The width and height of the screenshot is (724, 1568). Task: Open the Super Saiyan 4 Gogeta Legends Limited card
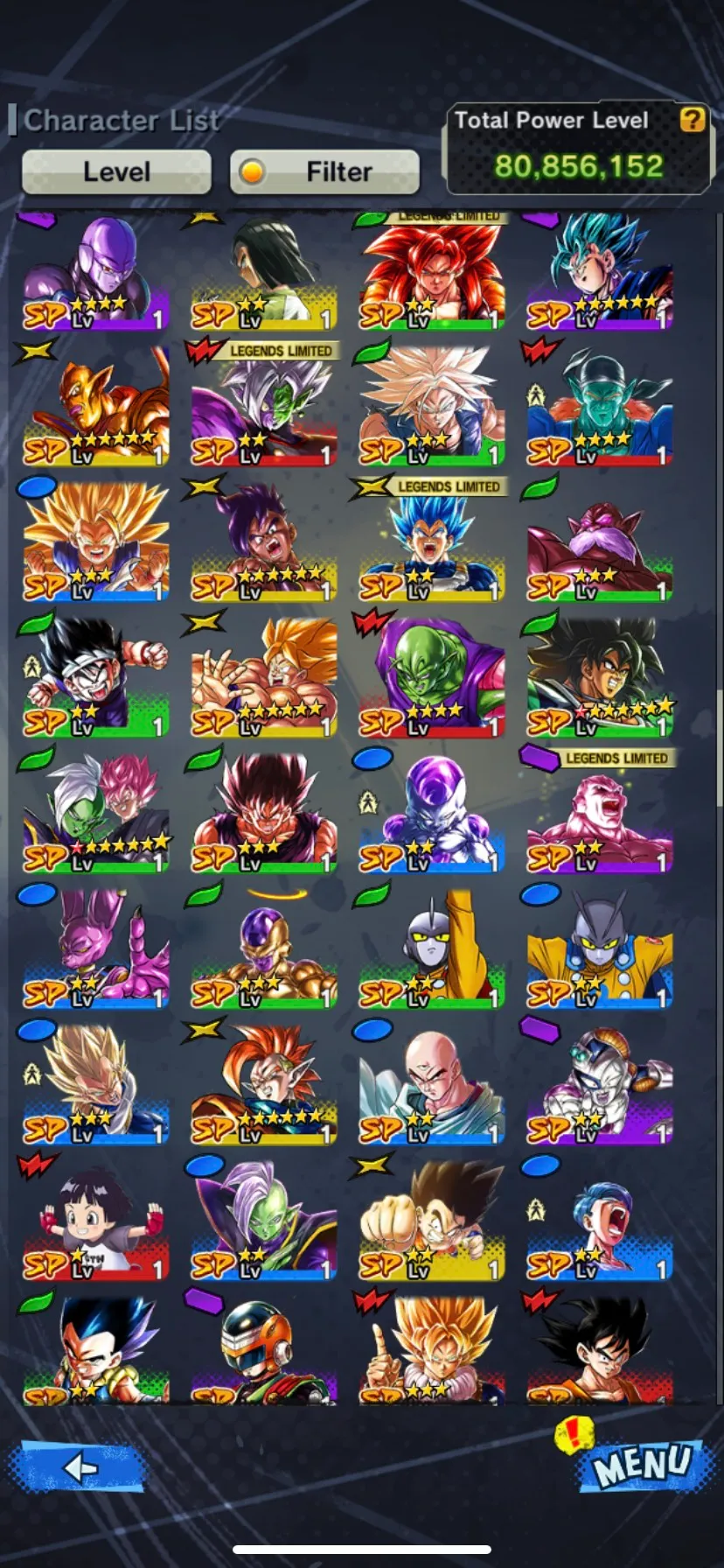[430, 267]
